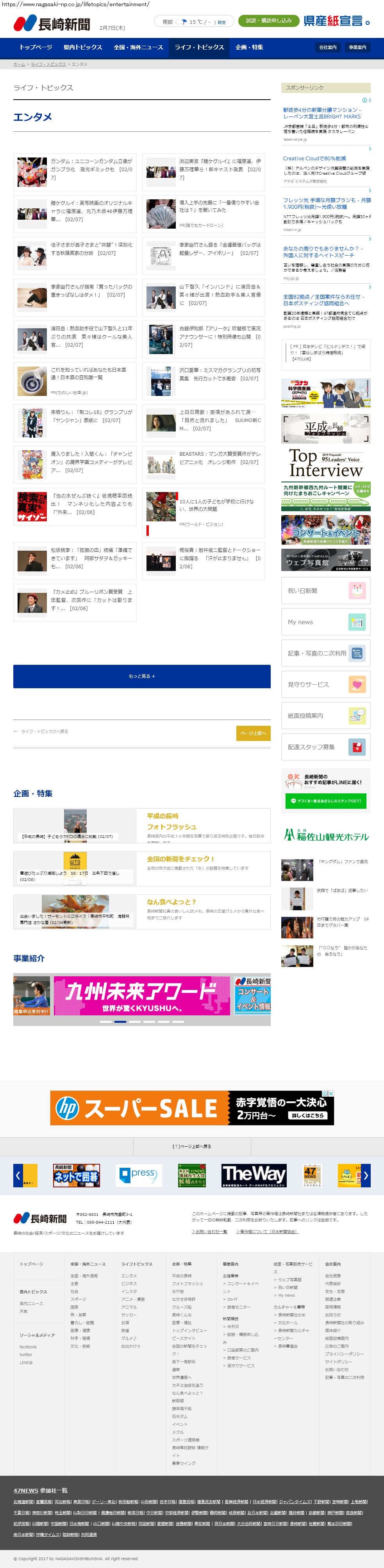Tap the 九州未来アワード banner
Viewport: 384px width, 1568px height.
(142, 995)
